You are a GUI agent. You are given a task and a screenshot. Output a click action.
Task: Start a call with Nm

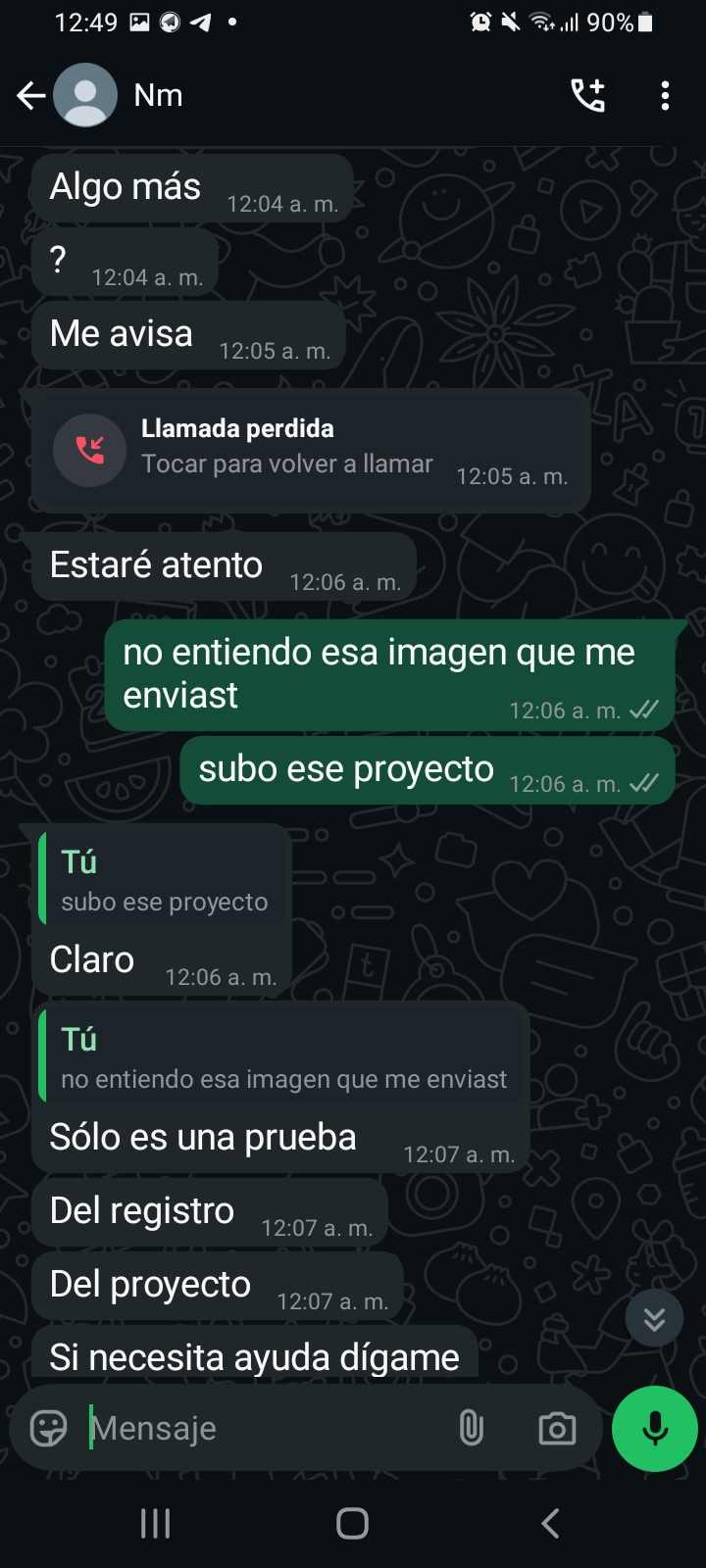tap(588, 95)
